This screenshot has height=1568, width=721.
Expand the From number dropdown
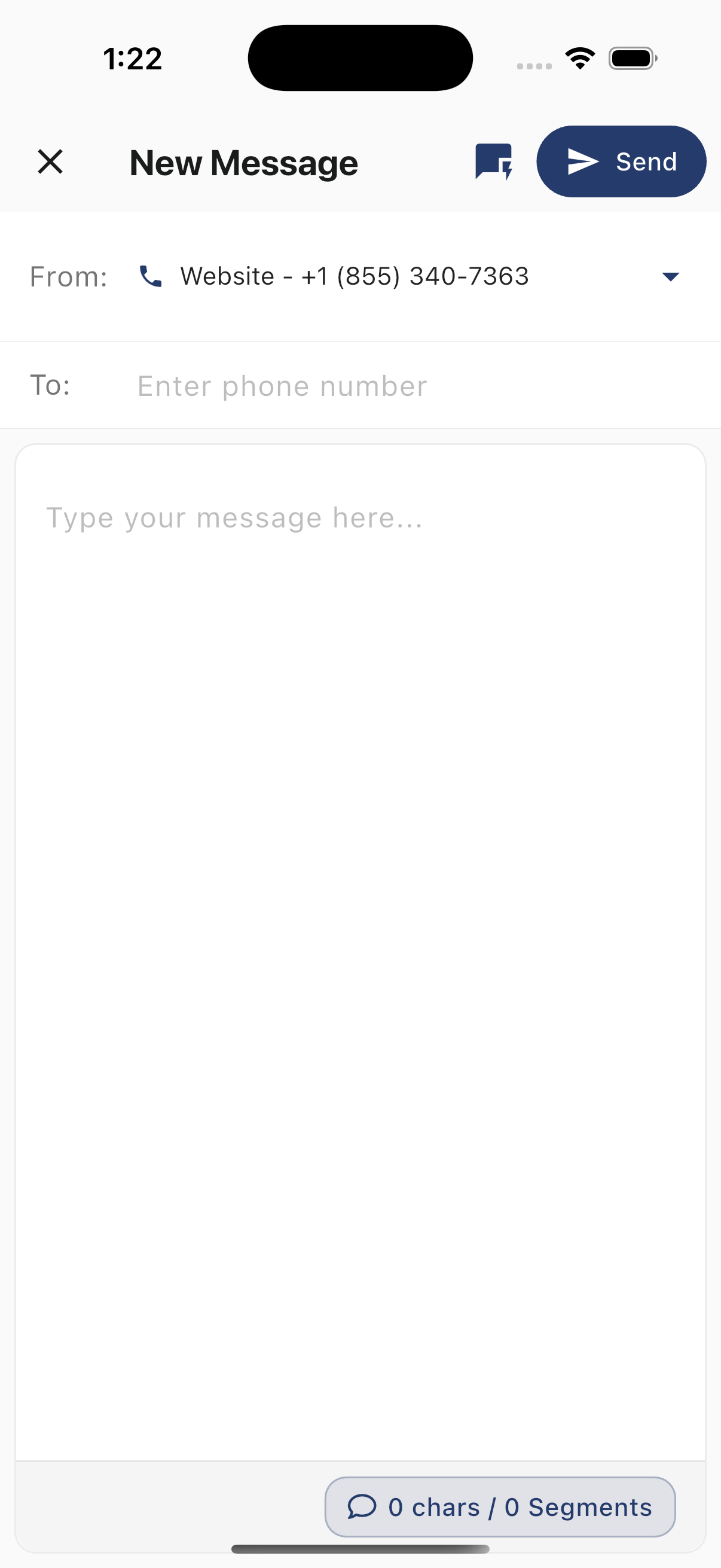pos(670,277)
